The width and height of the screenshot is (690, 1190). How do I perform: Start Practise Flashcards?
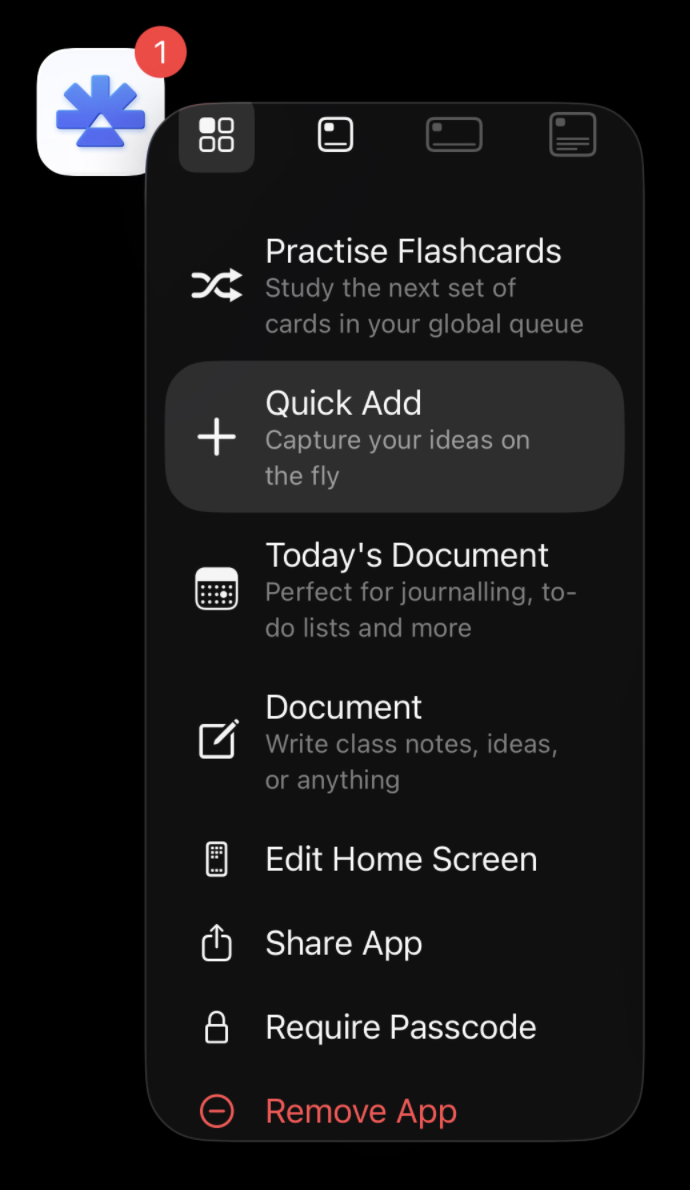[394, 286]
